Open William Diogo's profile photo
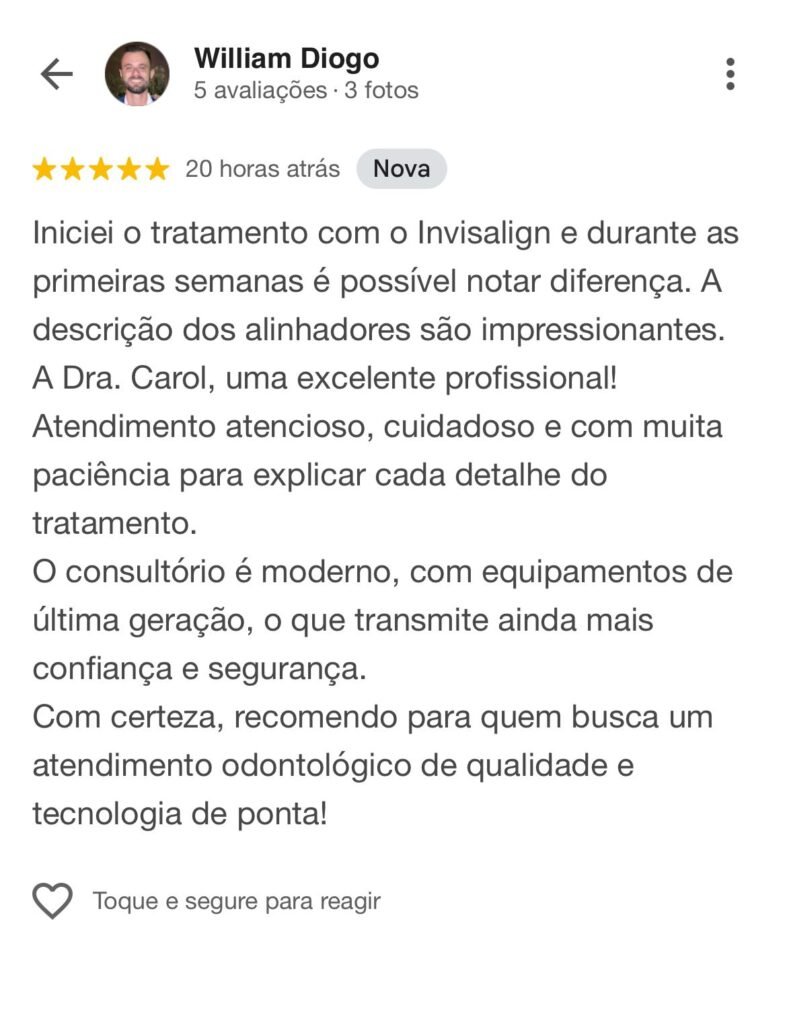Viewport: 787px width, 1024px height. coord(137,74)
